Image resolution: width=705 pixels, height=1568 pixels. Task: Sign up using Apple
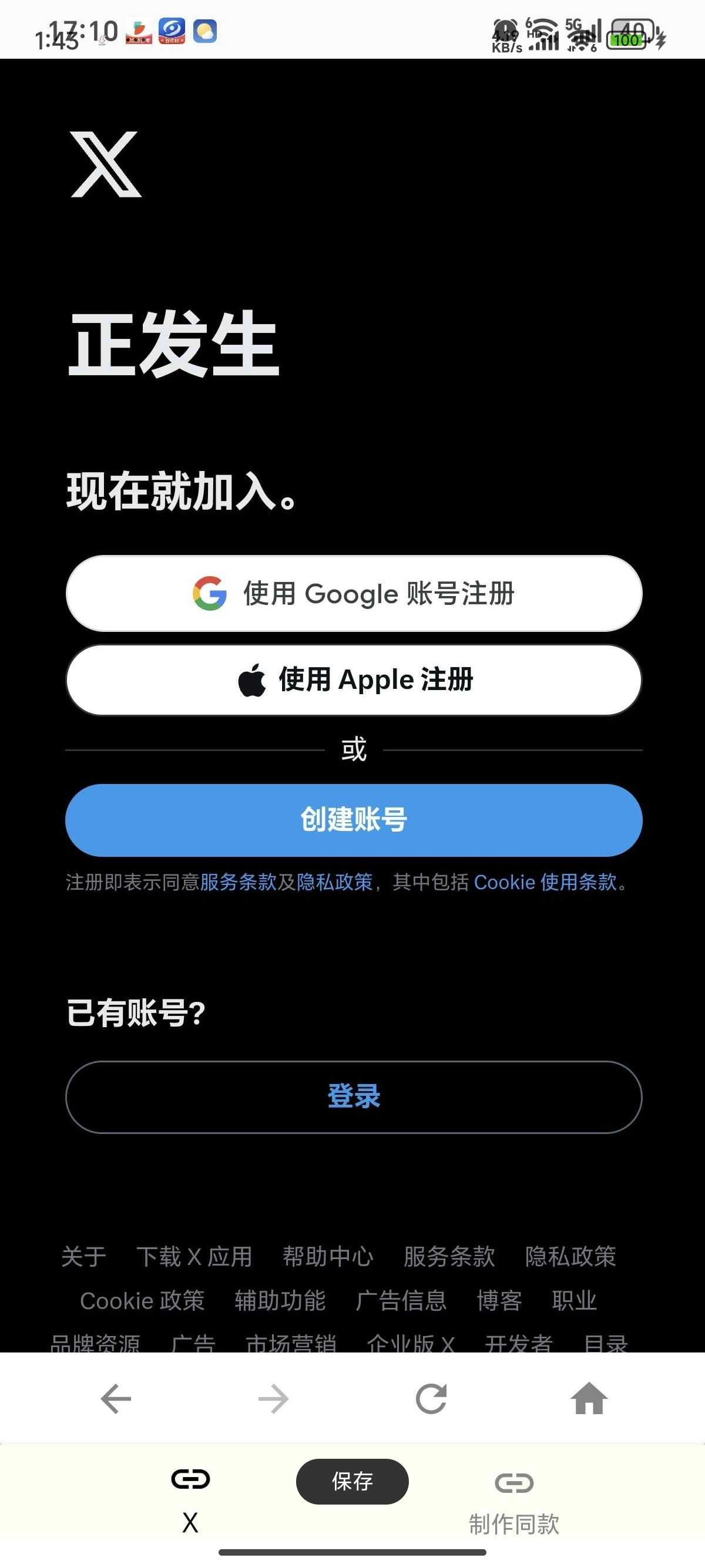pyautogui.click(x=354, y=679)
